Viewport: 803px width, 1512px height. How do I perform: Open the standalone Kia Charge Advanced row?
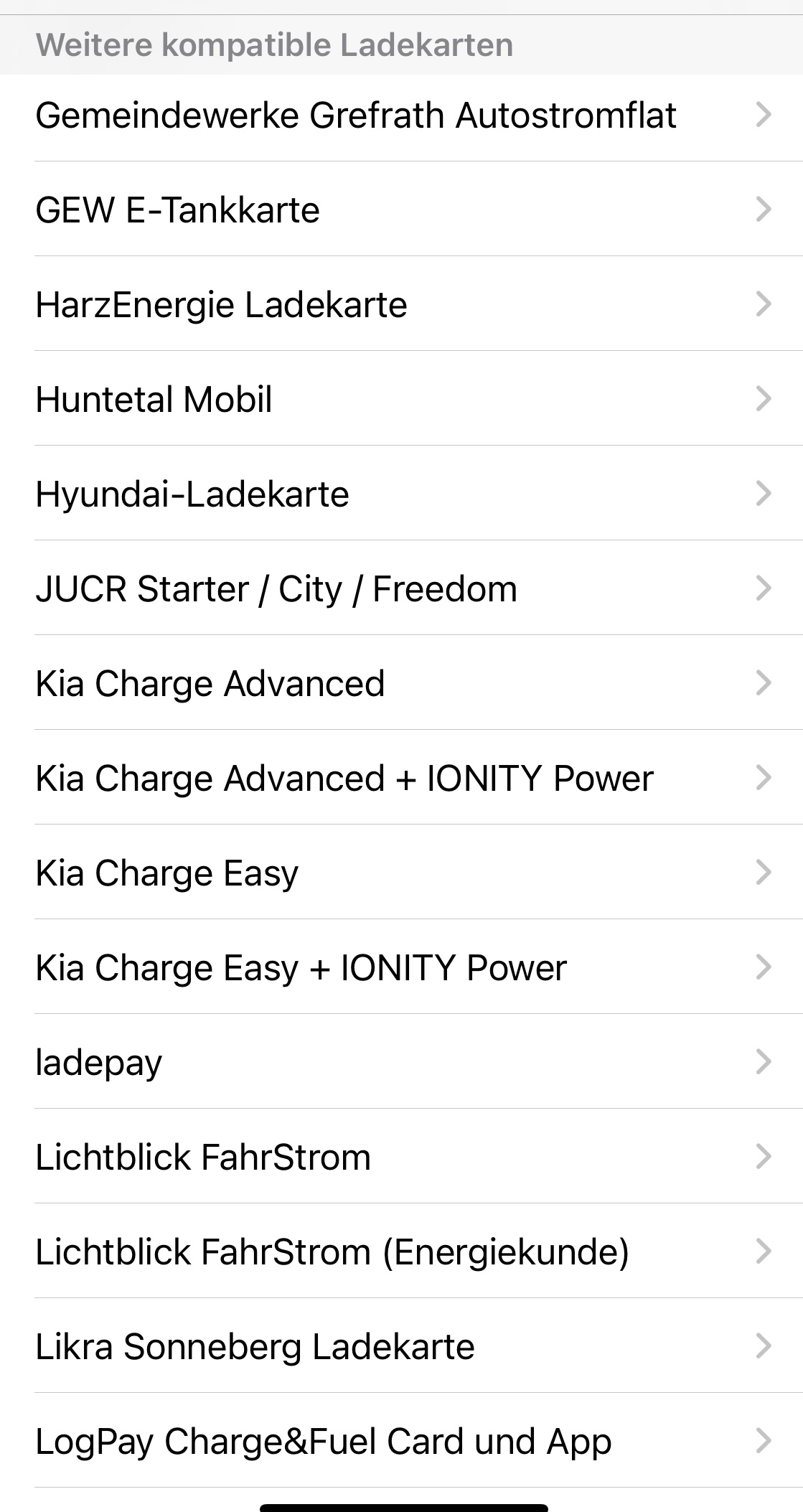coord(401,683)
